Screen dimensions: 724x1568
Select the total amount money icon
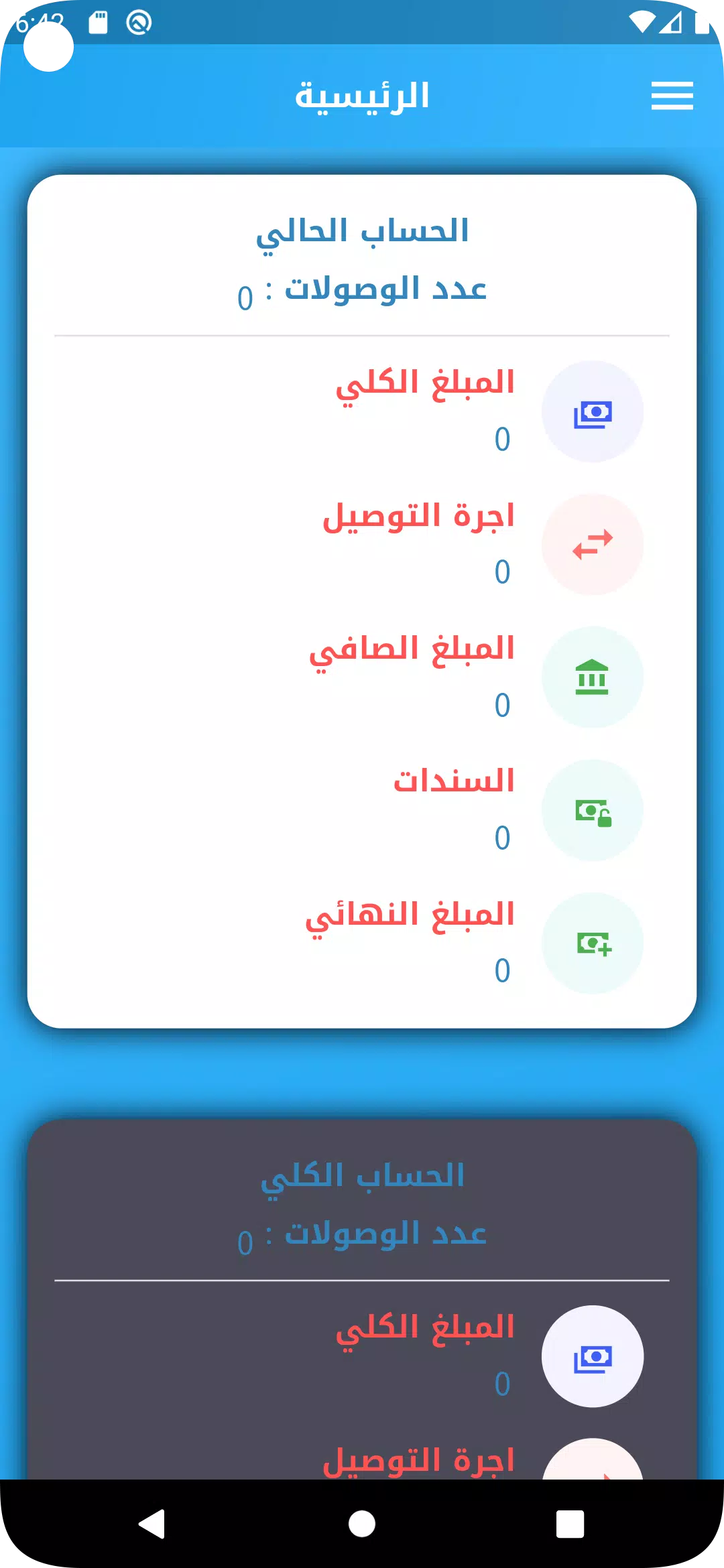pyautogui.click(x=593, y=413)
